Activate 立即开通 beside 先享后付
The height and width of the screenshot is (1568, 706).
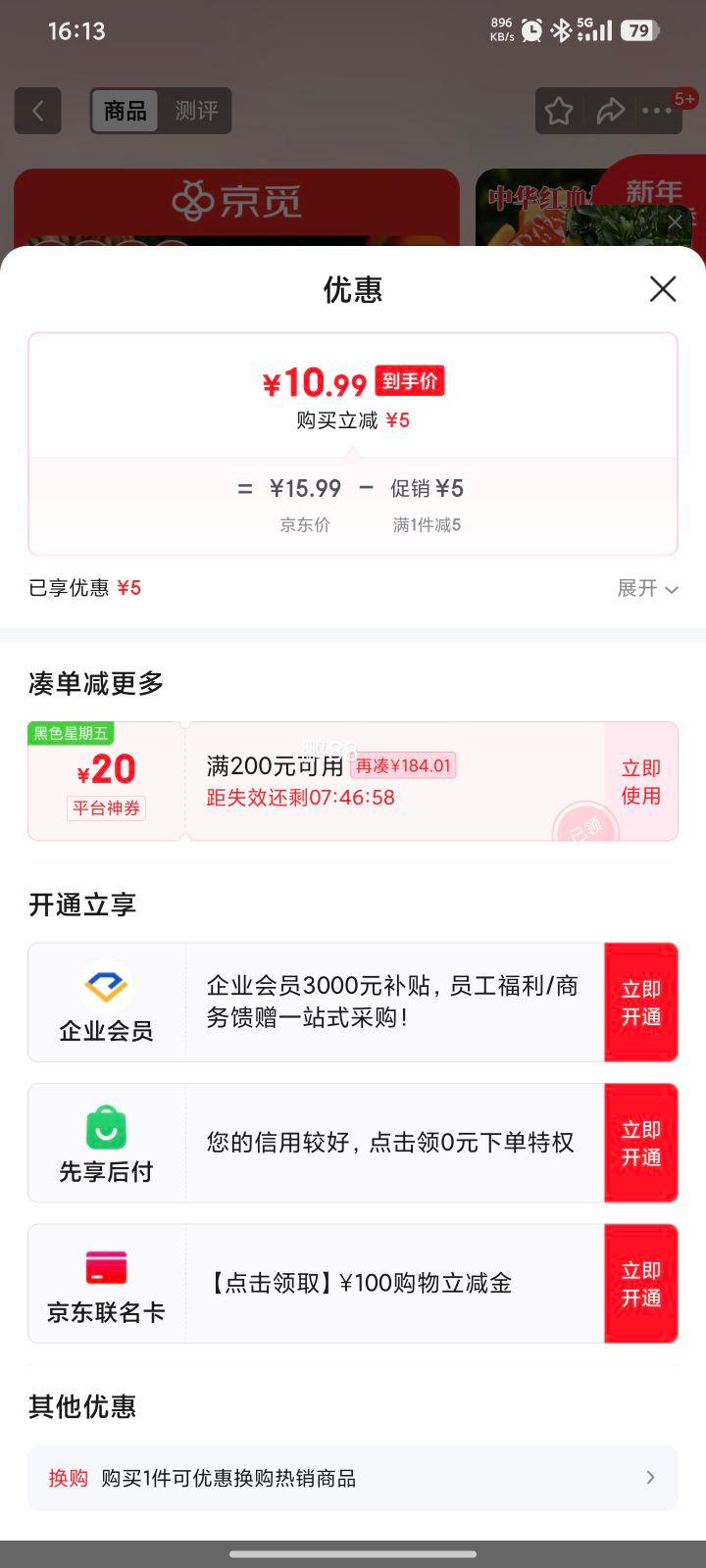pos(641,1143)
